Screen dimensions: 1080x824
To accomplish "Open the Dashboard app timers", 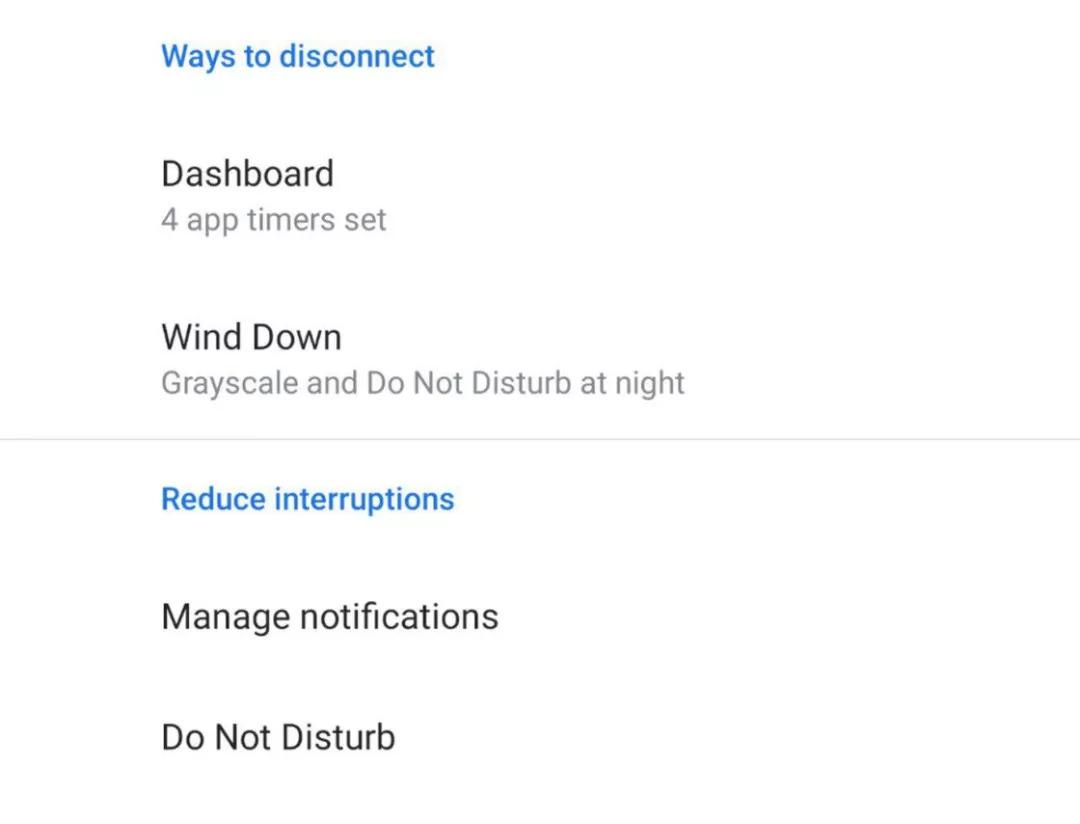I will tap(248, 195).
